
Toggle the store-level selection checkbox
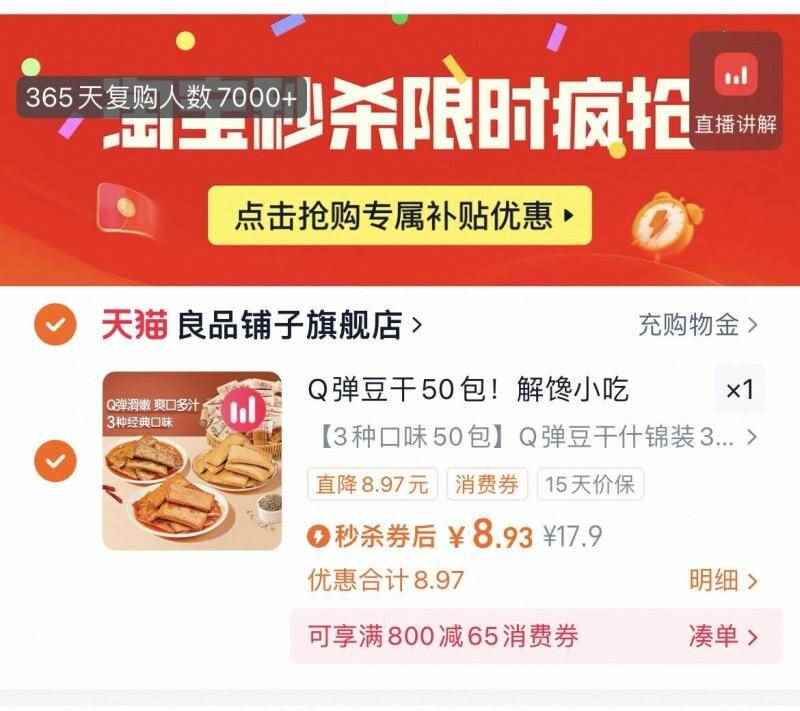[54, 324]
